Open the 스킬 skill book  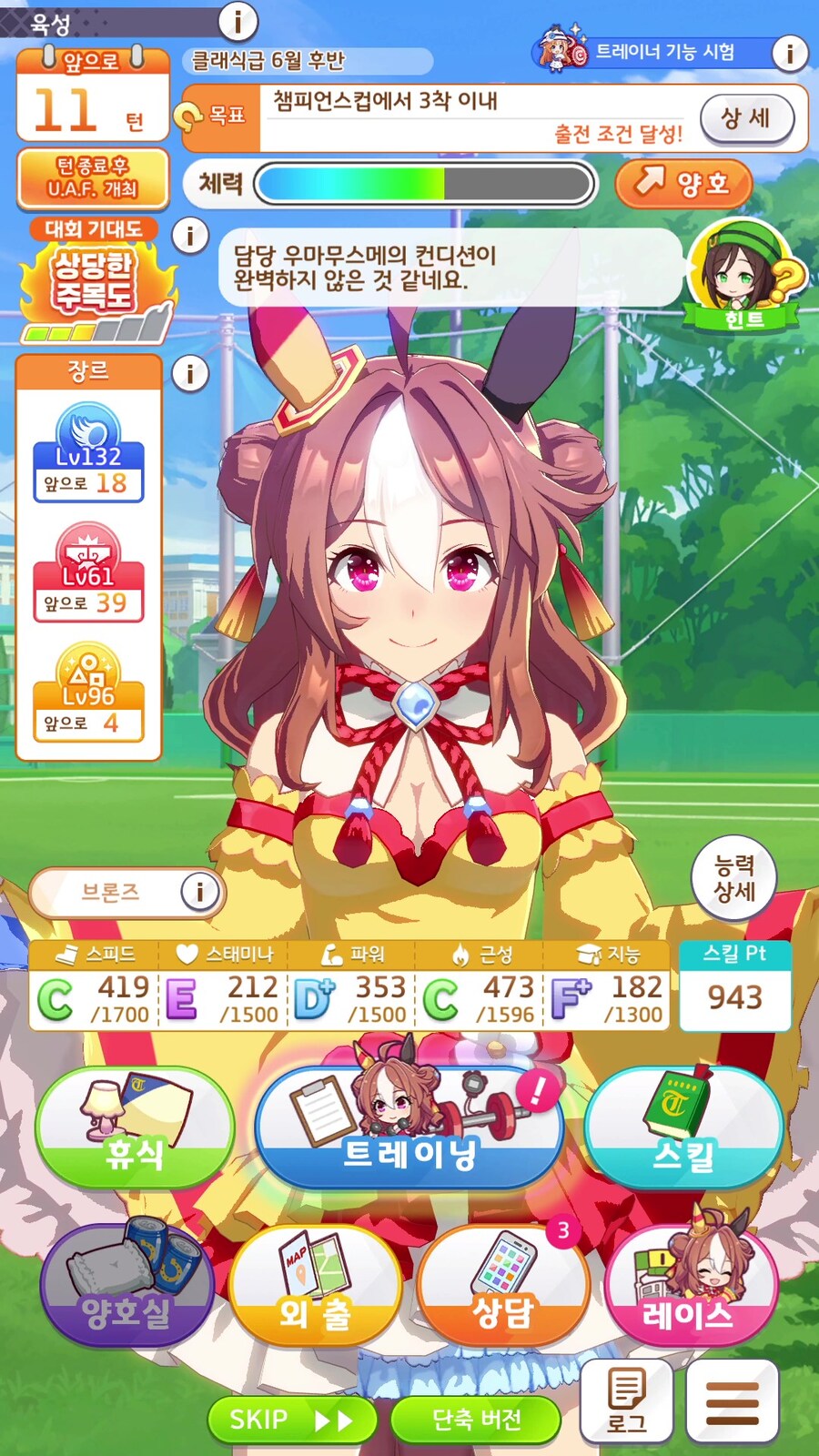(x=684, y=1128)
